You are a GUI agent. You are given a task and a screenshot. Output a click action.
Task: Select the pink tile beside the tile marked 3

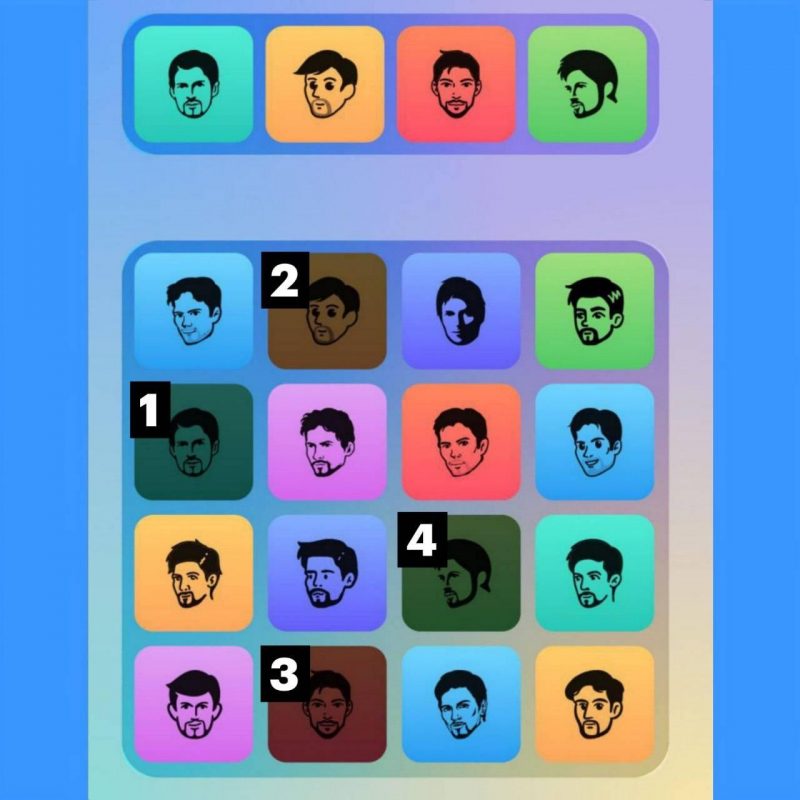193,704
